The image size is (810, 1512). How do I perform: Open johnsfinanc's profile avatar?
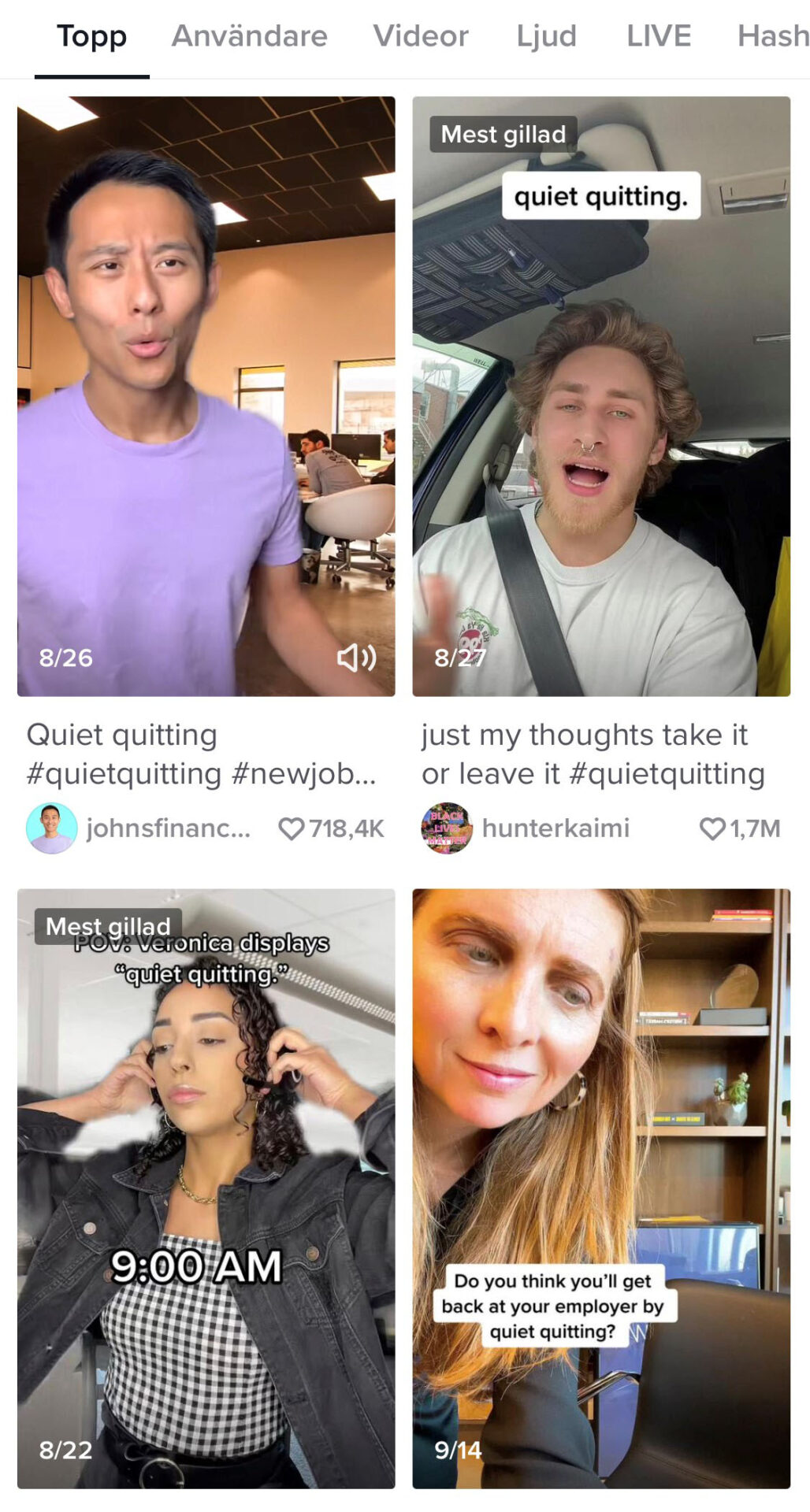(x=50, y=828)
